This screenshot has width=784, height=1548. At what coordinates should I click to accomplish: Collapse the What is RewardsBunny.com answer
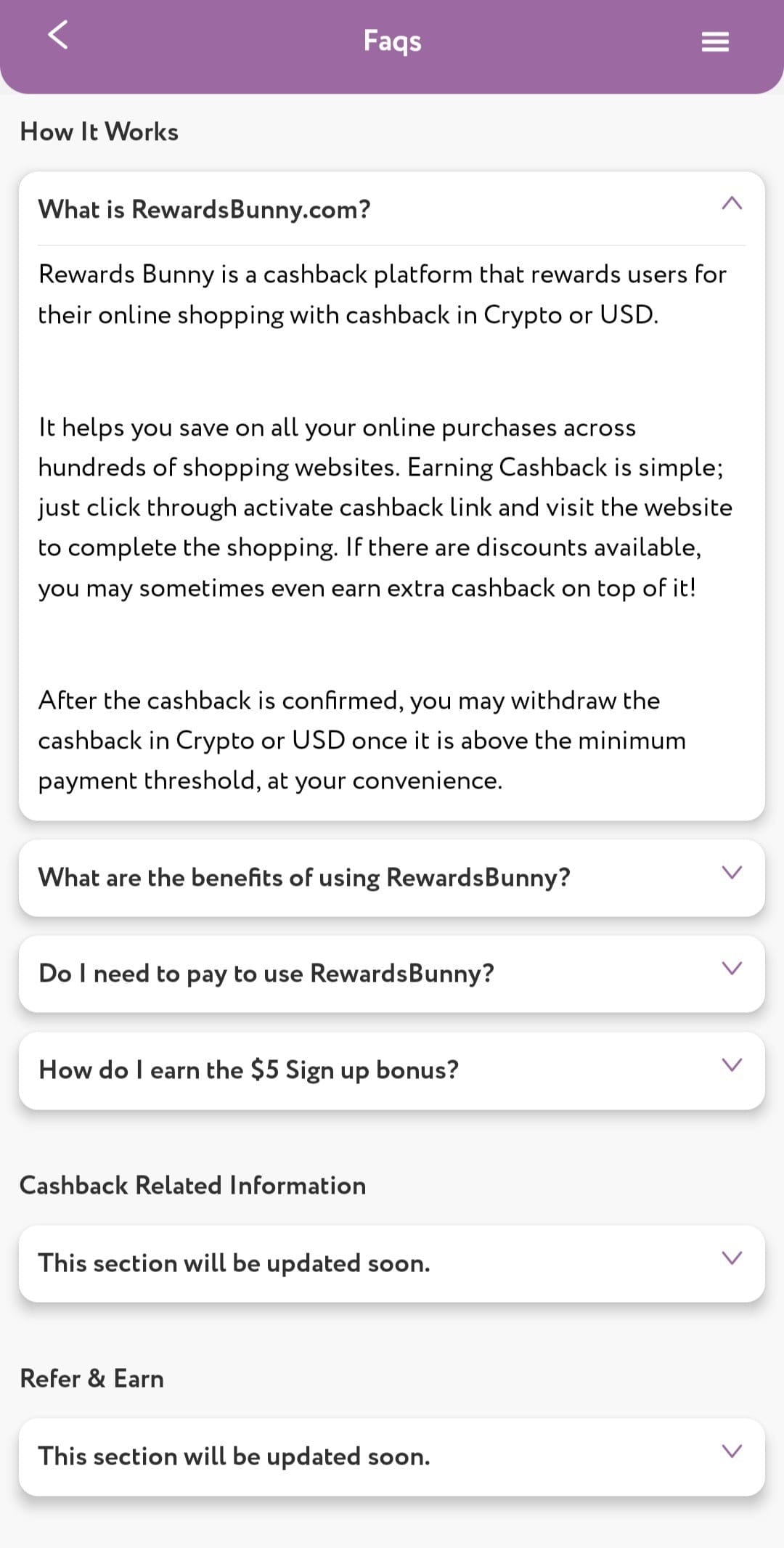coord(392,209)
